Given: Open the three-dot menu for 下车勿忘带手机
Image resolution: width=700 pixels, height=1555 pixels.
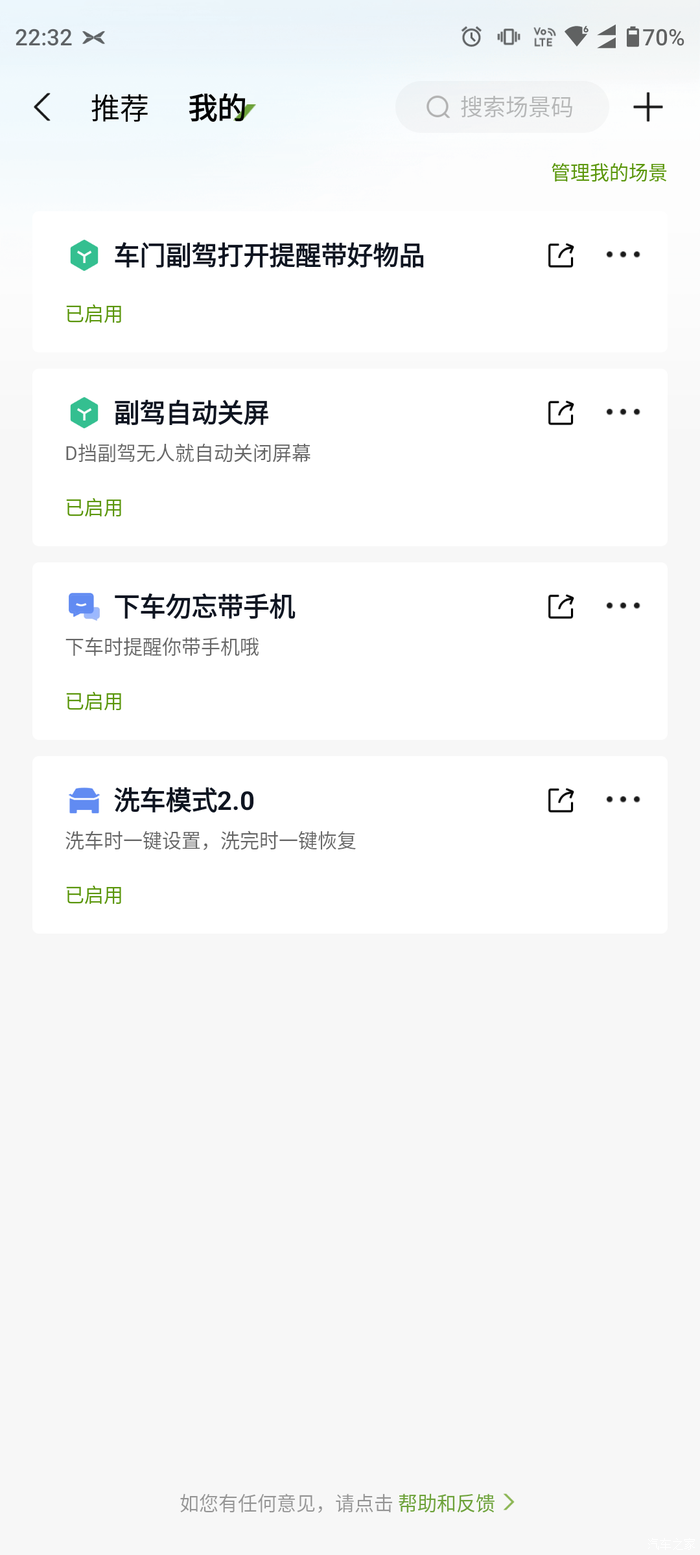Looking at the screenshot, I should pyautogui.click(x=623, y=606).
